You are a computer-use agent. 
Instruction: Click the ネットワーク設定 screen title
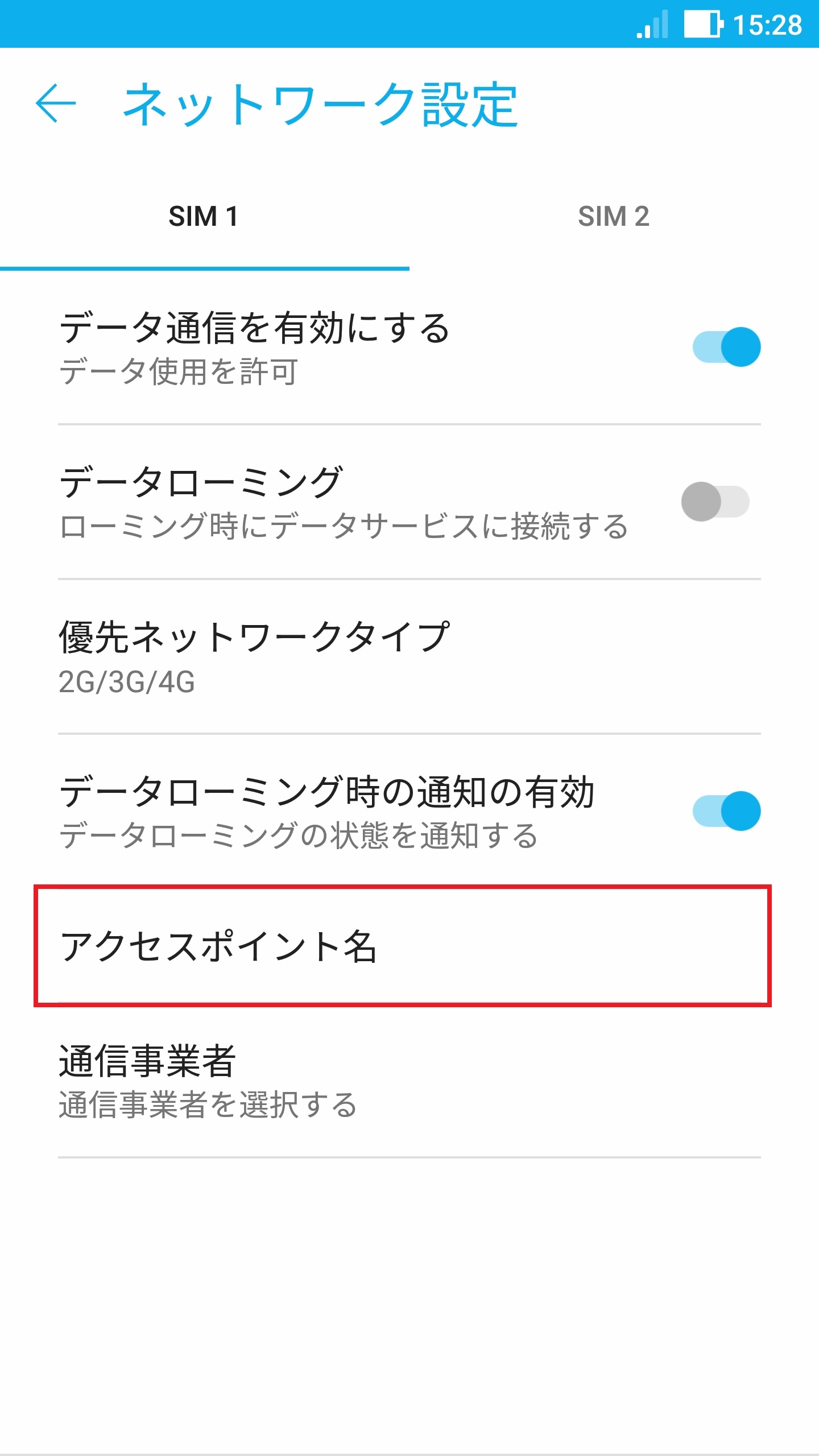pyautogui.click(x=322, y=106)
